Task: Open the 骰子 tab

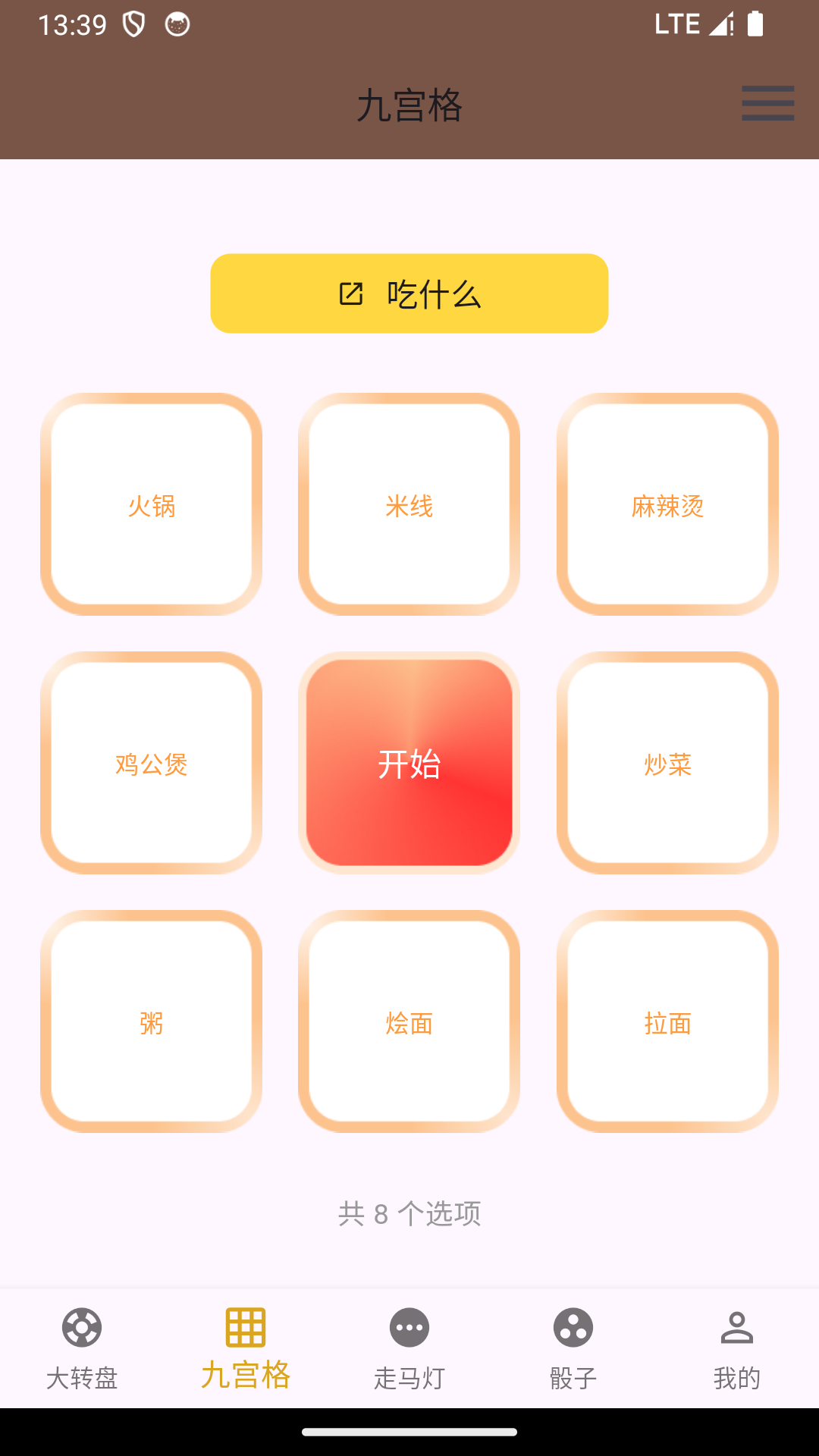Action: click(573, 1348)
